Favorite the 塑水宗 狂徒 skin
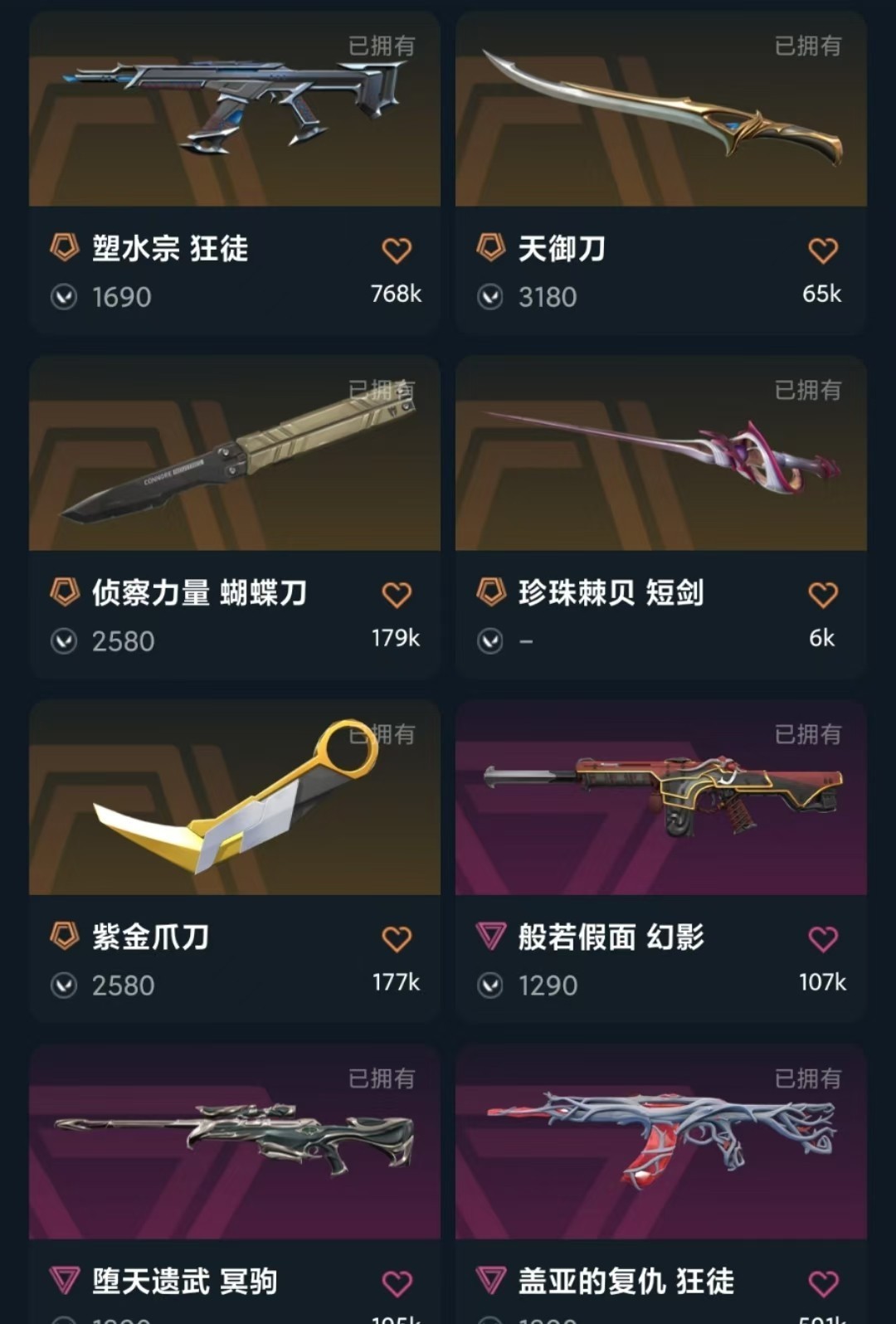896x1324 pixels. 397,251
